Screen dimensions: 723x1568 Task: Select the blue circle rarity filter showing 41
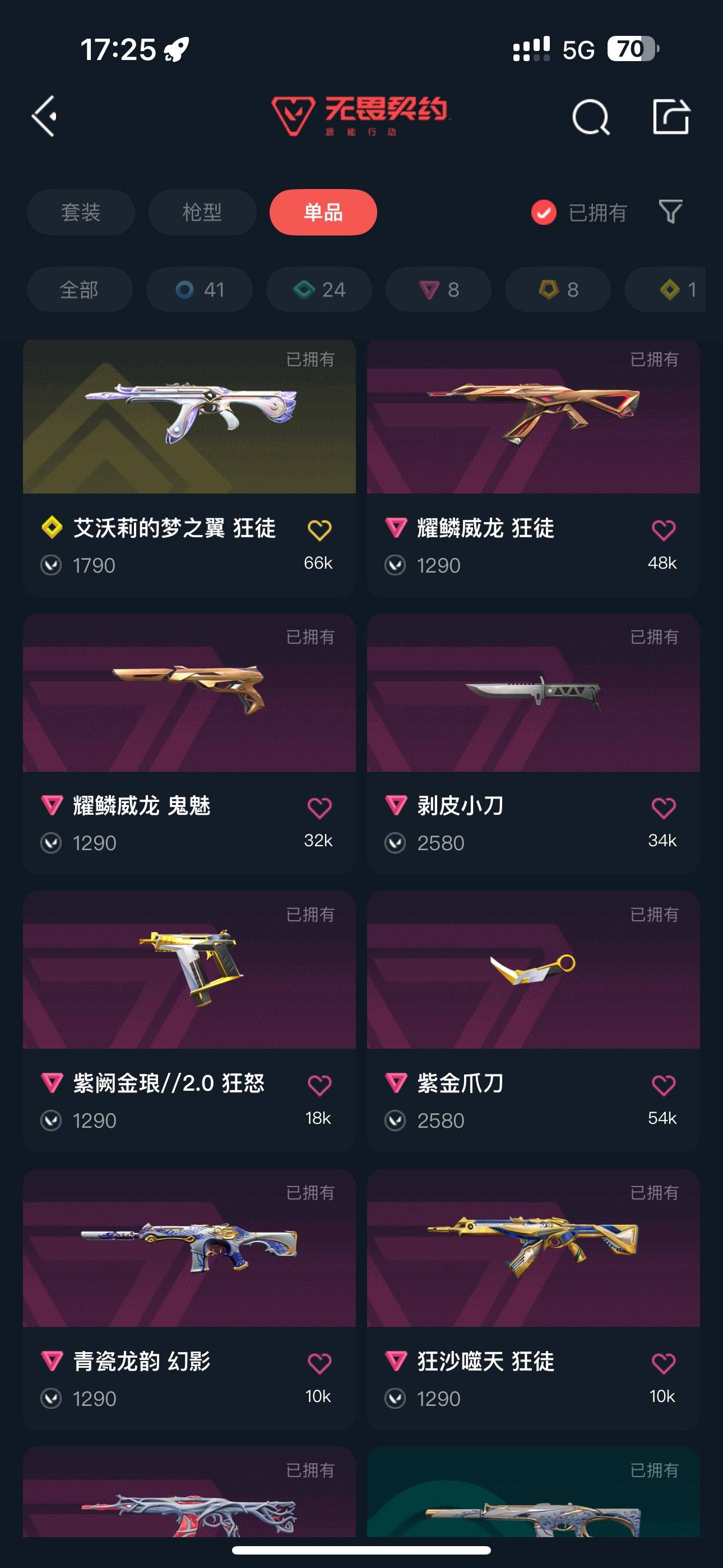(x=199, y=290)
